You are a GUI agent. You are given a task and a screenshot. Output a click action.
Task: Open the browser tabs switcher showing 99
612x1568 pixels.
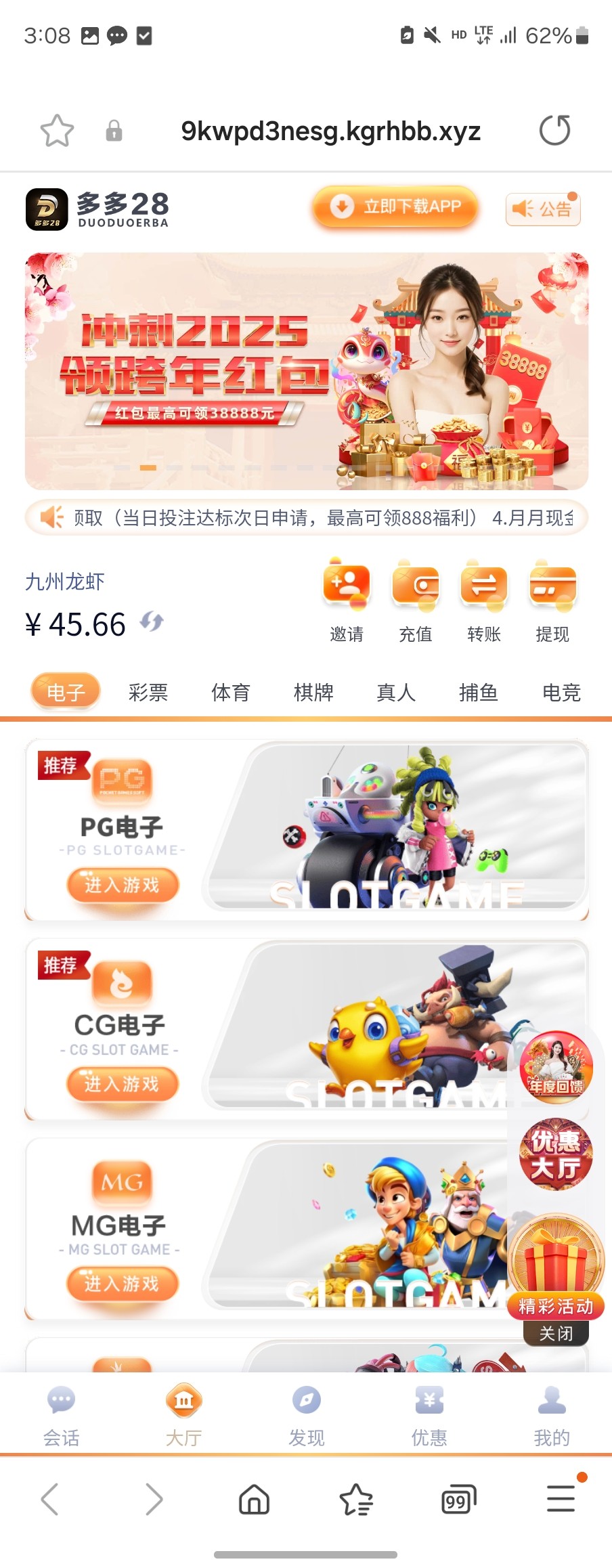[458, 1500]
